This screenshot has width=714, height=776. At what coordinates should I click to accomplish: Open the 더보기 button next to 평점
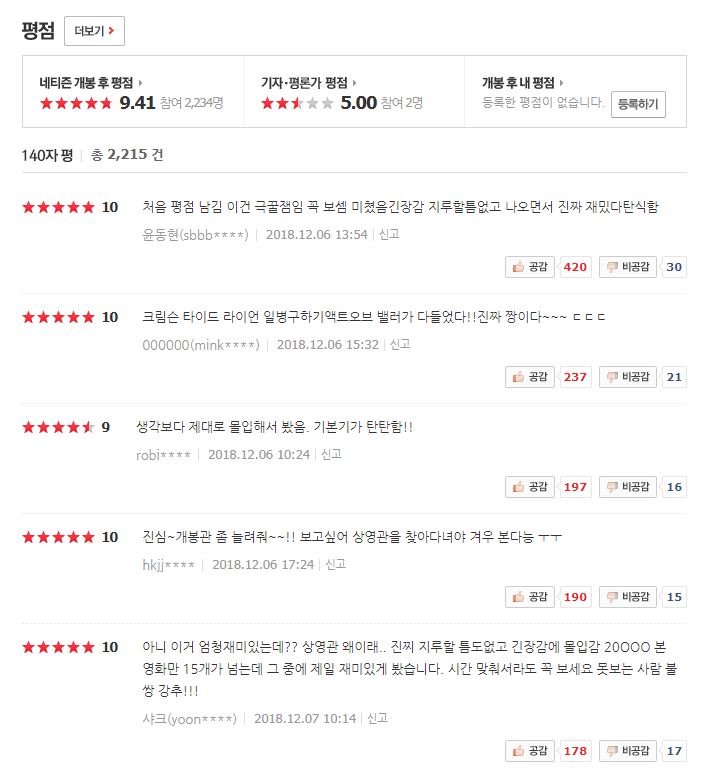click(94, 31)
